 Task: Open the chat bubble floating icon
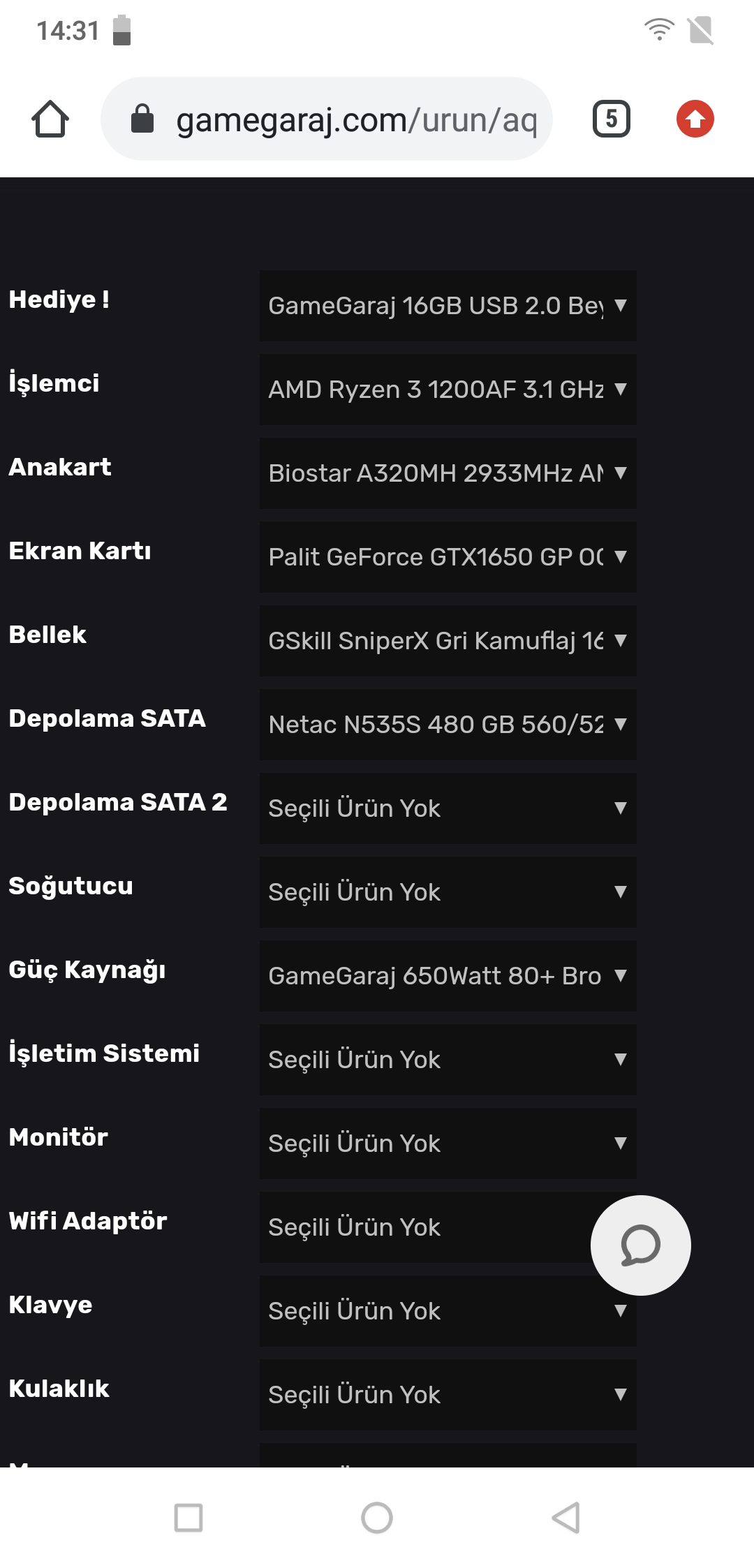coord(640,1245)
